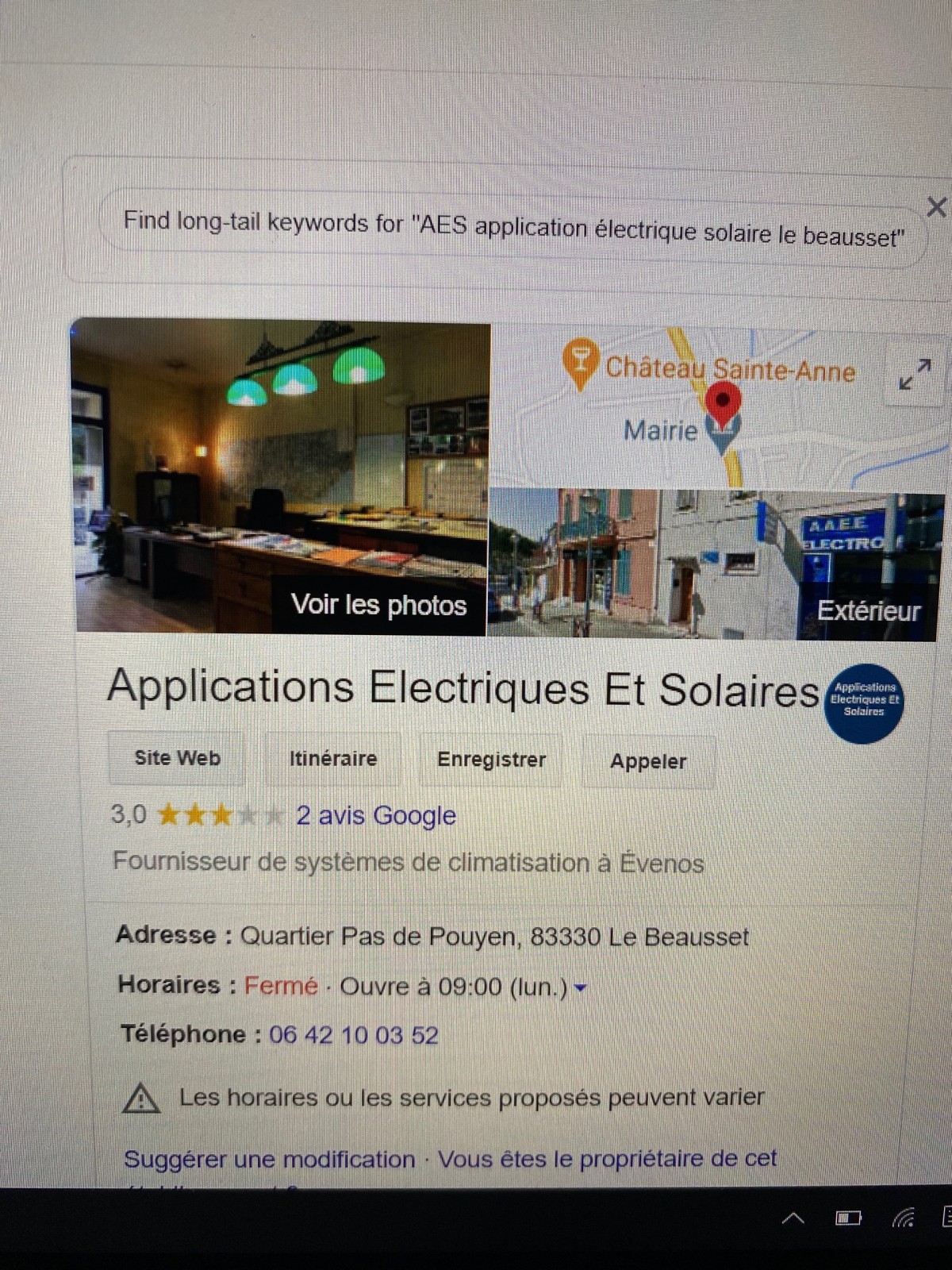Expand the map preview
The image size is (952, 1270).
pos(915,374)
